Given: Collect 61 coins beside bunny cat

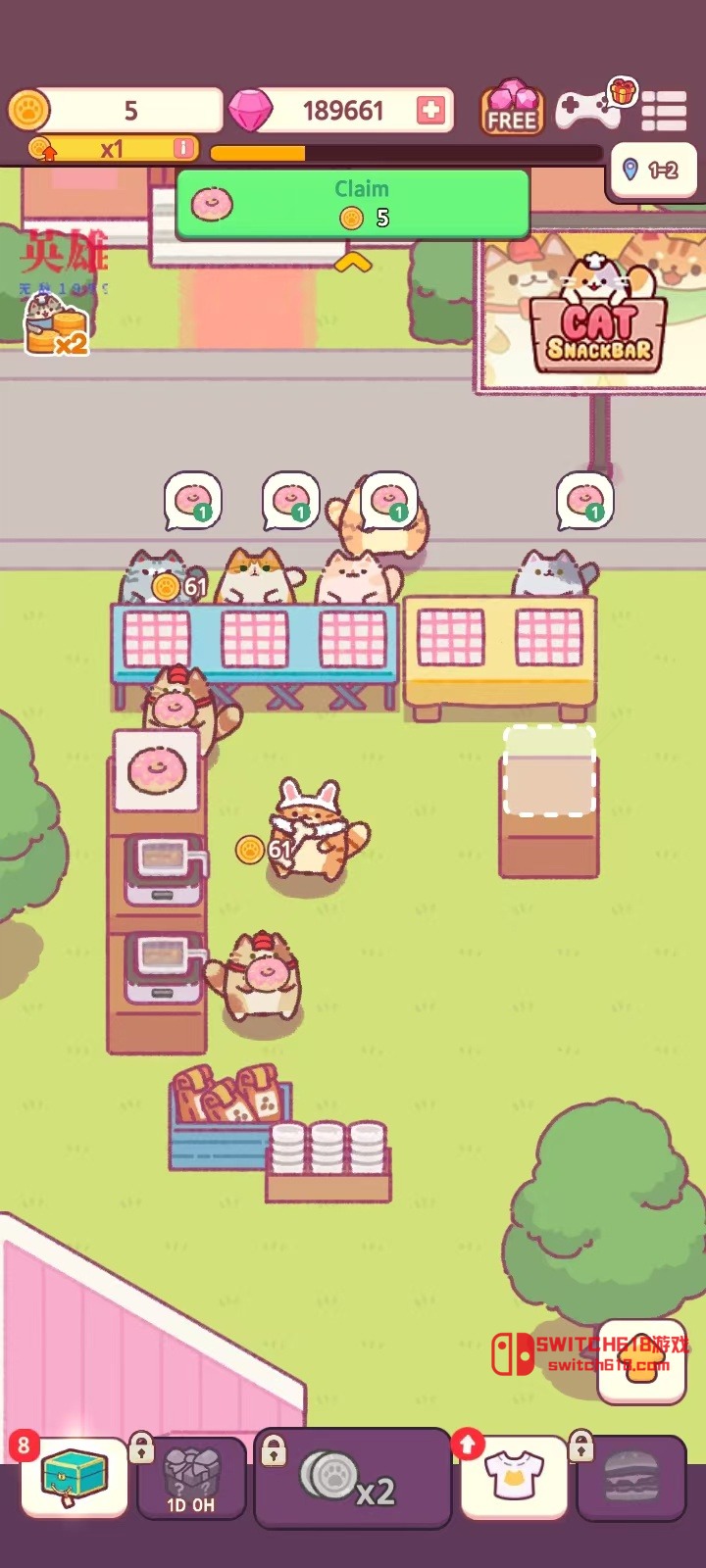Looking at the screenshot, I should click(264, 849).
